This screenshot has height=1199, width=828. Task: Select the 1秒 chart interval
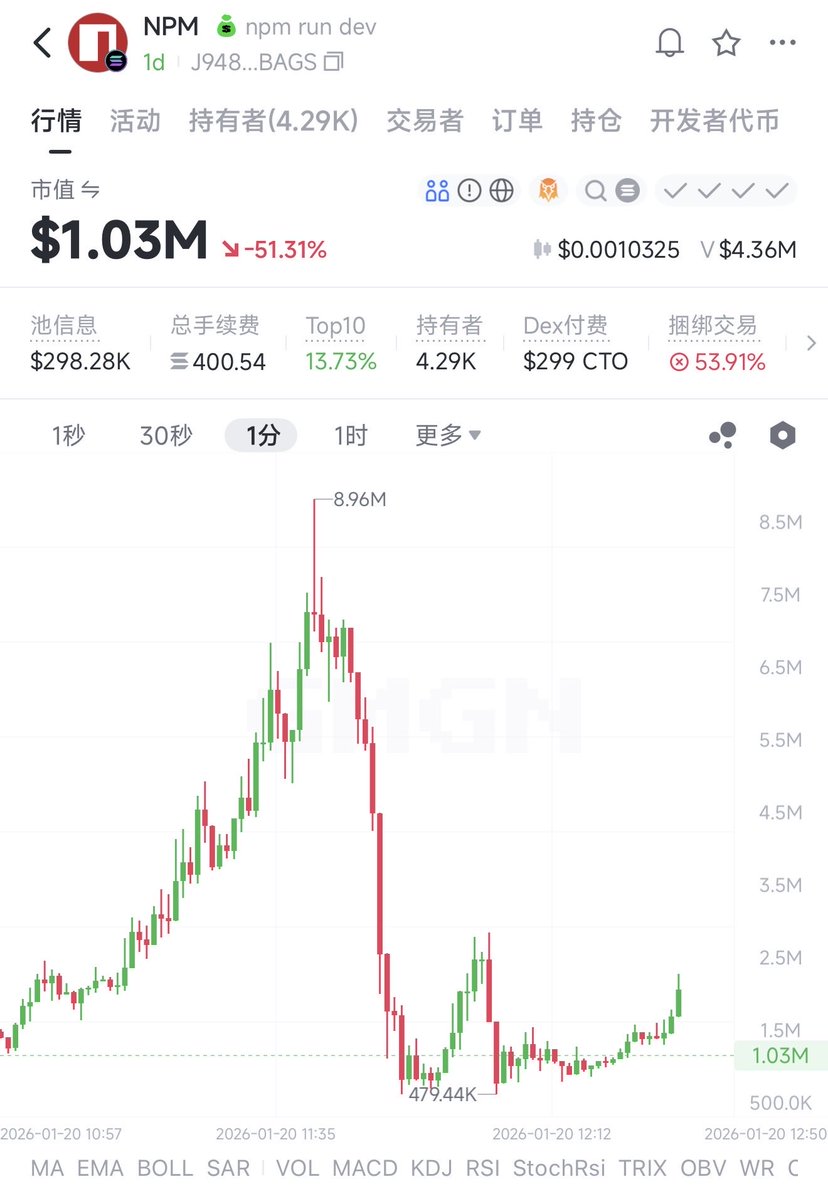click(x=68, y=436)
